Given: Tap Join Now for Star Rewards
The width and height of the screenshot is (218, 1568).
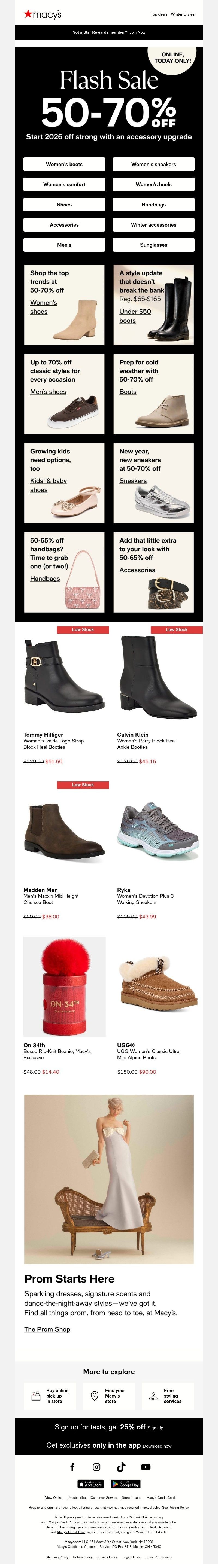Looking at the screenshot, I should point(137,32).
